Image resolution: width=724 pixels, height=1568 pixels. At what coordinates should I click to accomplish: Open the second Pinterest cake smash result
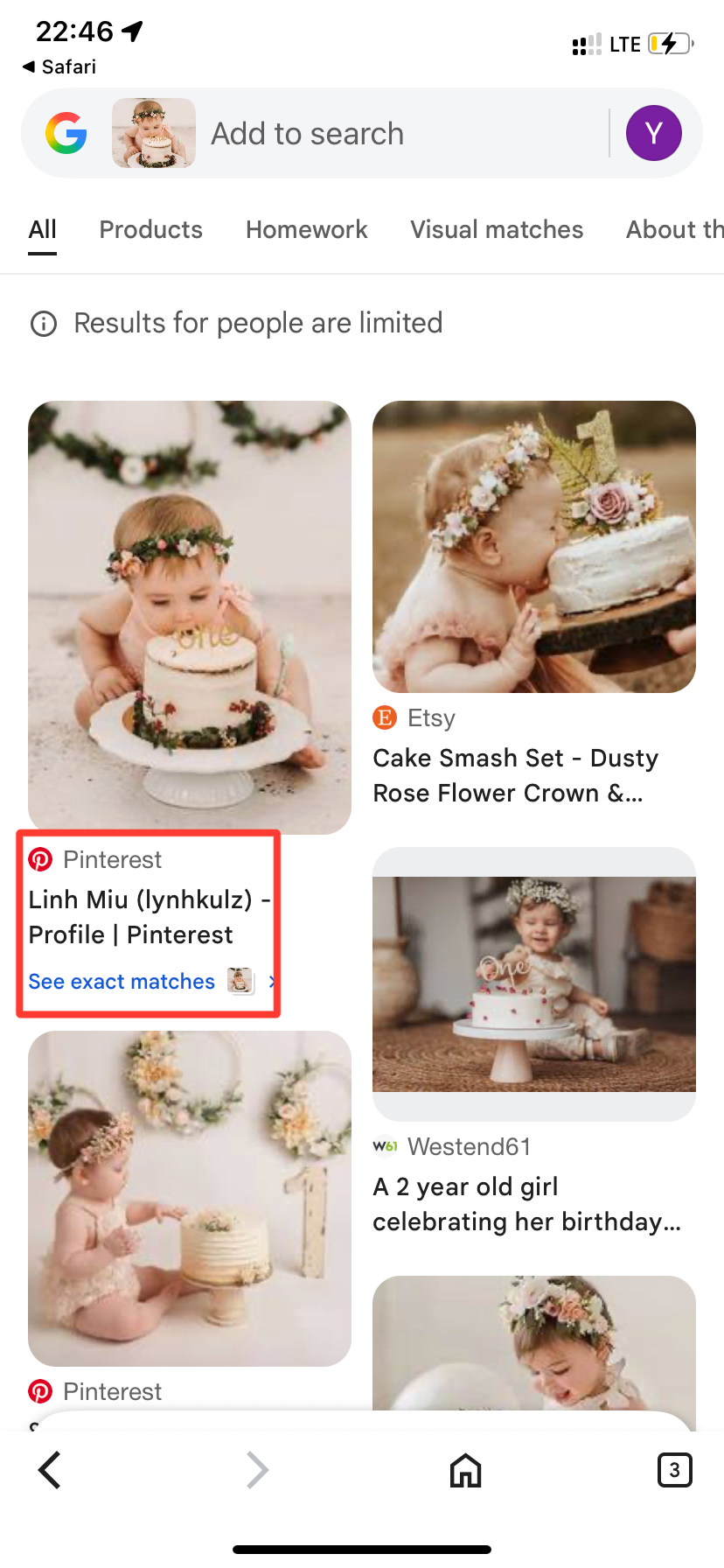(x=189, y=1199)
